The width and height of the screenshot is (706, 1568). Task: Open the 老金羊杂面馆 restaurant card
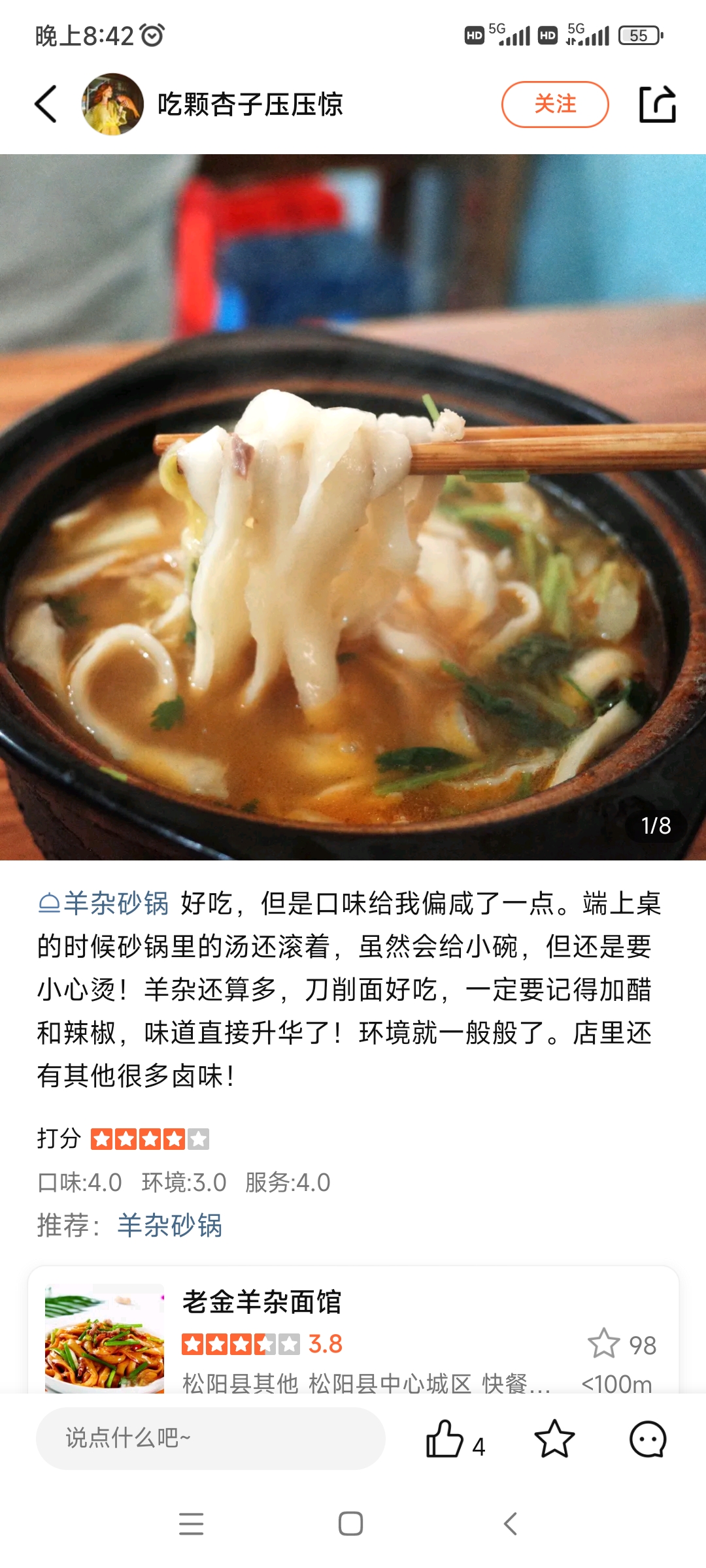[x=353, y=1333]
